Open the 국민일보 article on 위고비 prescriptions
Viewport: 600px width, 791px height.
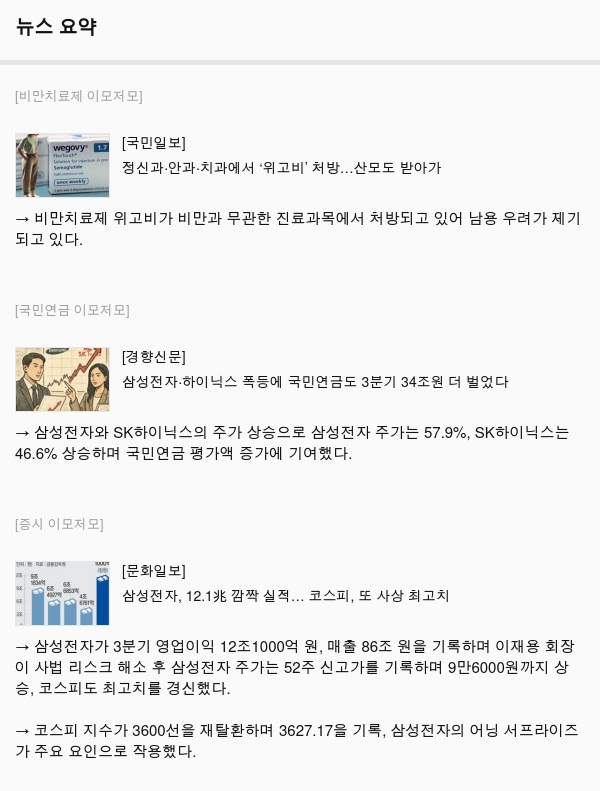pyautogui.click(x=281, y=168)
